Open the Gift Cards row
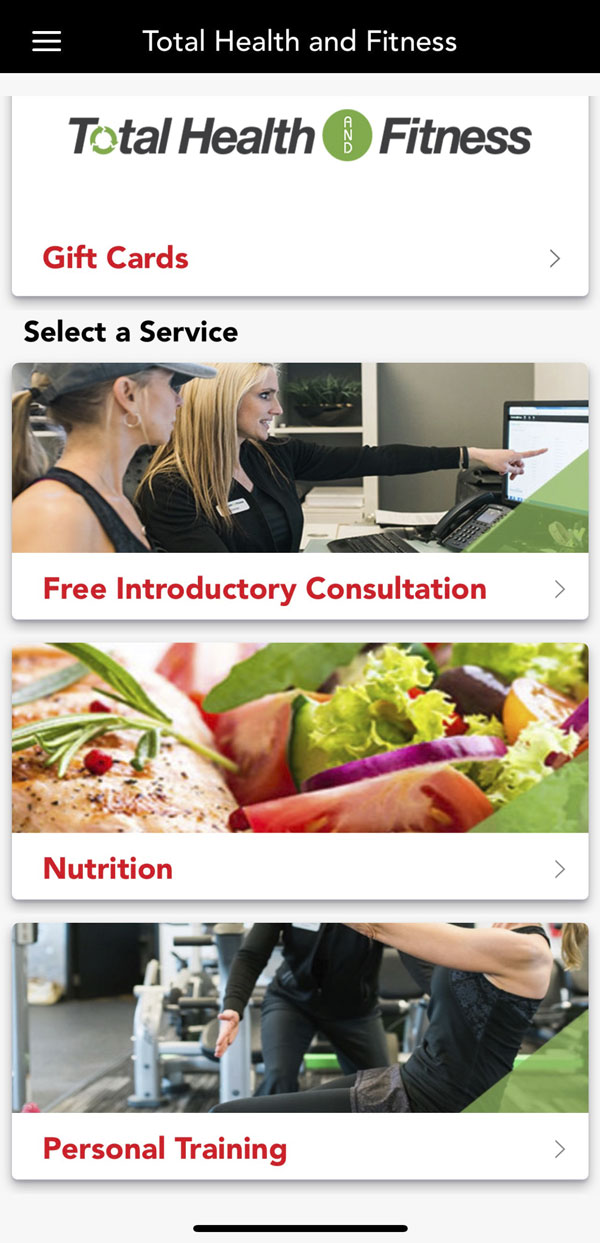 pyautogui.click(x=300, y=258)
